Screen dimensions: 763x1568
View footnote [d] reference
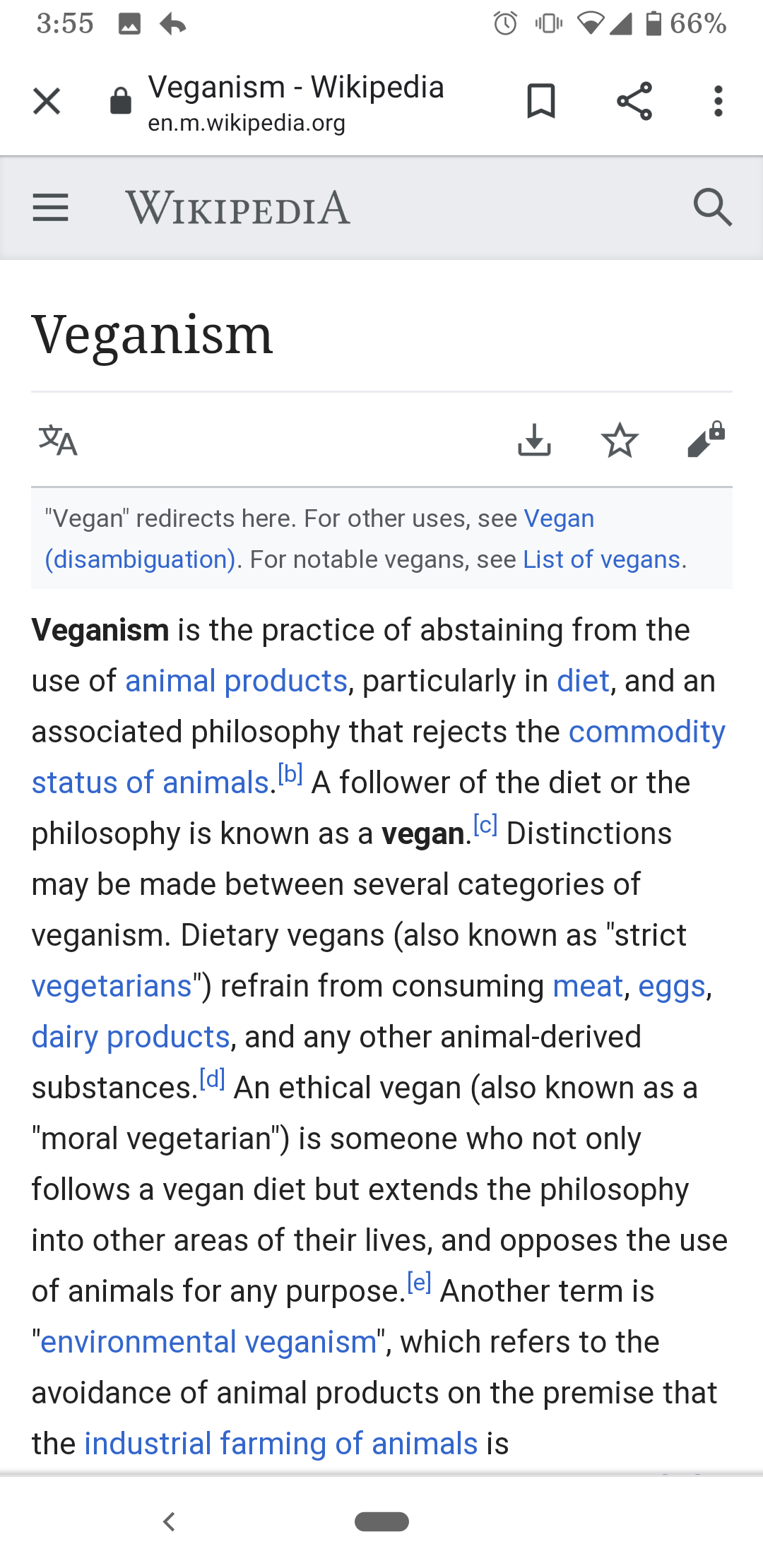[212, 1079]
